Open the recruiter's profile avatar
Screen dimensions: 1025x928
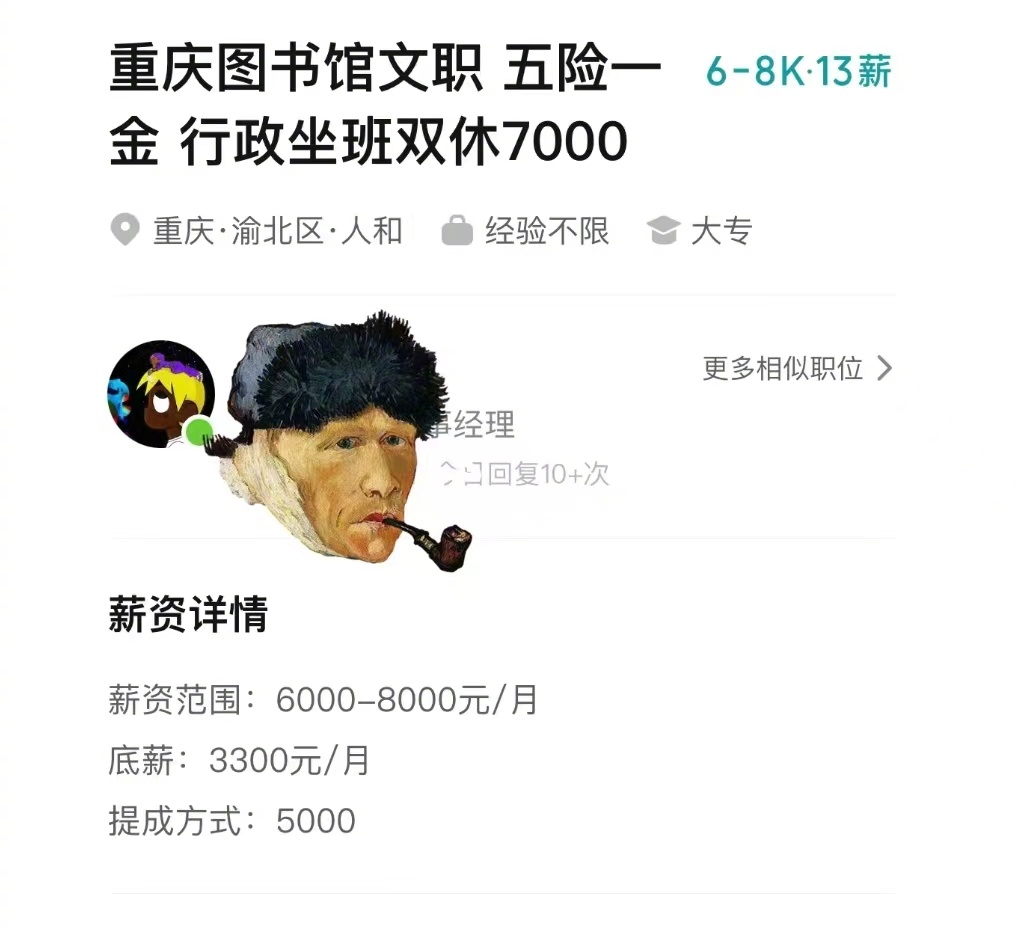160,394
